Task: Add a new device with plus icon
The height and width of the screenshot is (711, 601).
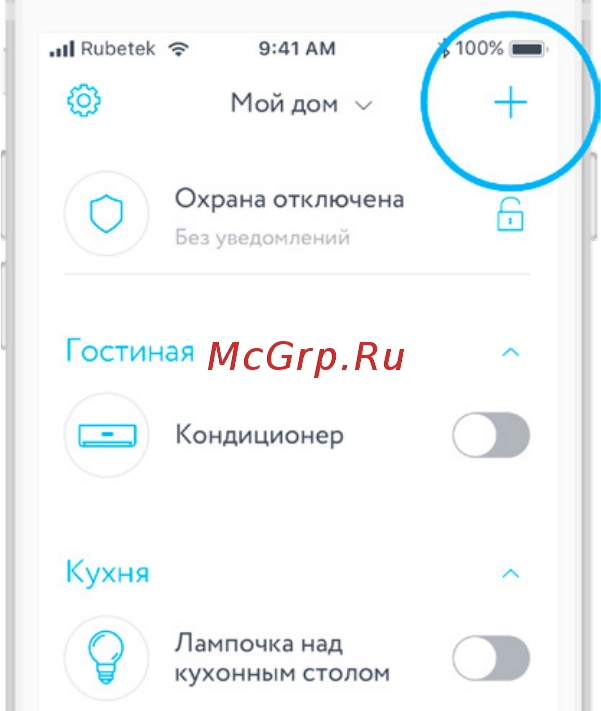Action: click(510, 103)
